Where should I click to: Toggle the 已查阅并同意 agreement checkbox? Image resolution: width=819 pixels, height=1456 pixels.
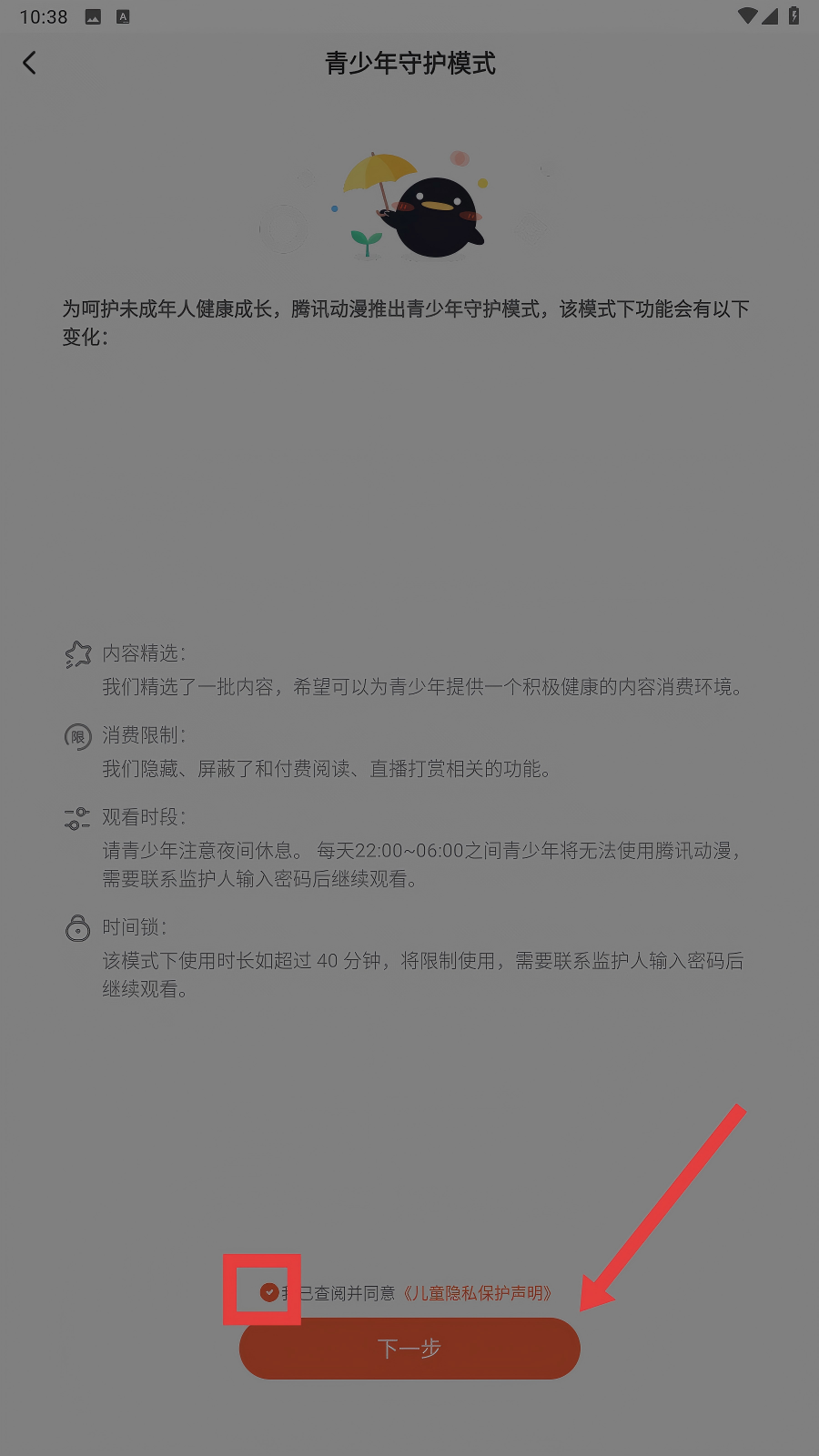click(268, 1292)
